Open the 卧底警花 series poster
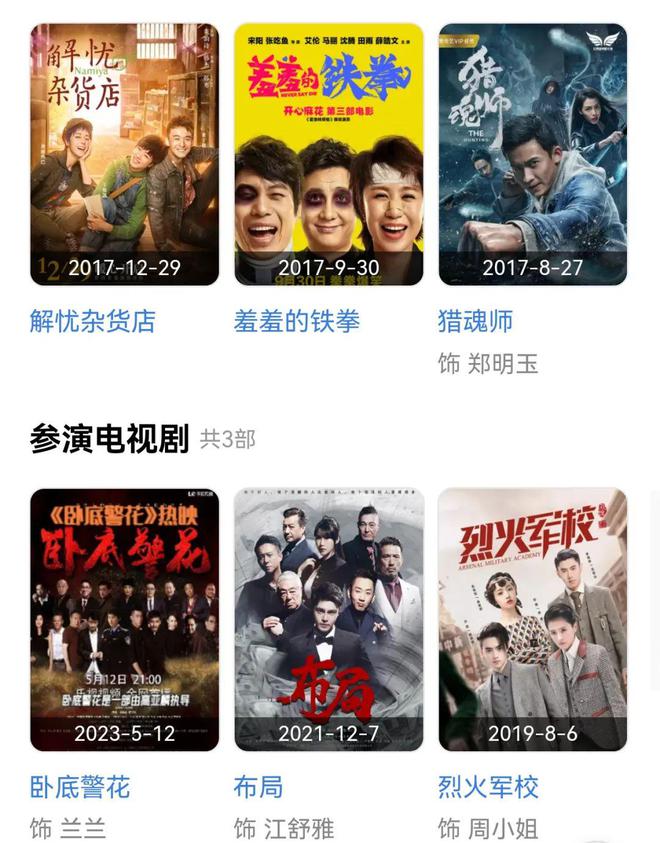The image size is (660, 843). tap(125, 619)
